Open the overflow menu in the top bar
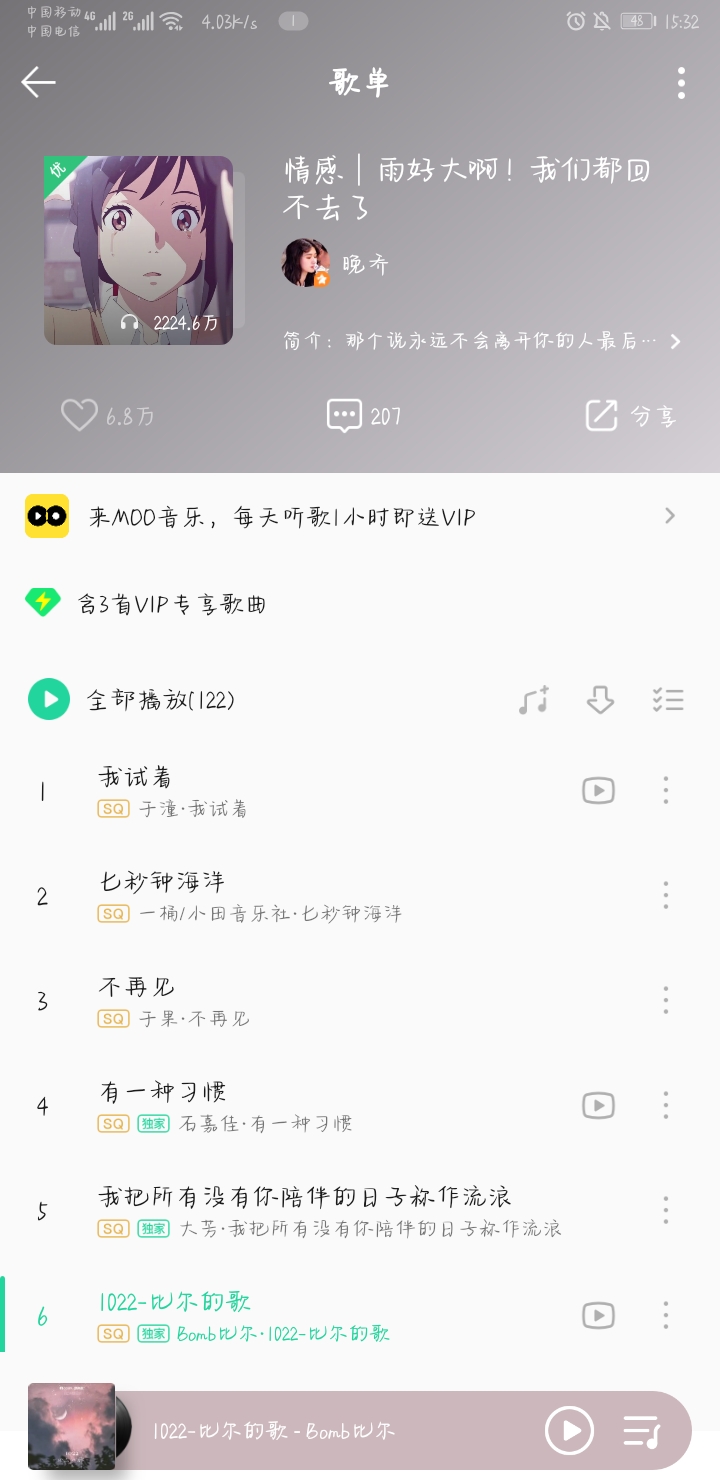The width and height of the screenshot is (720, 1480). point(681,83)
